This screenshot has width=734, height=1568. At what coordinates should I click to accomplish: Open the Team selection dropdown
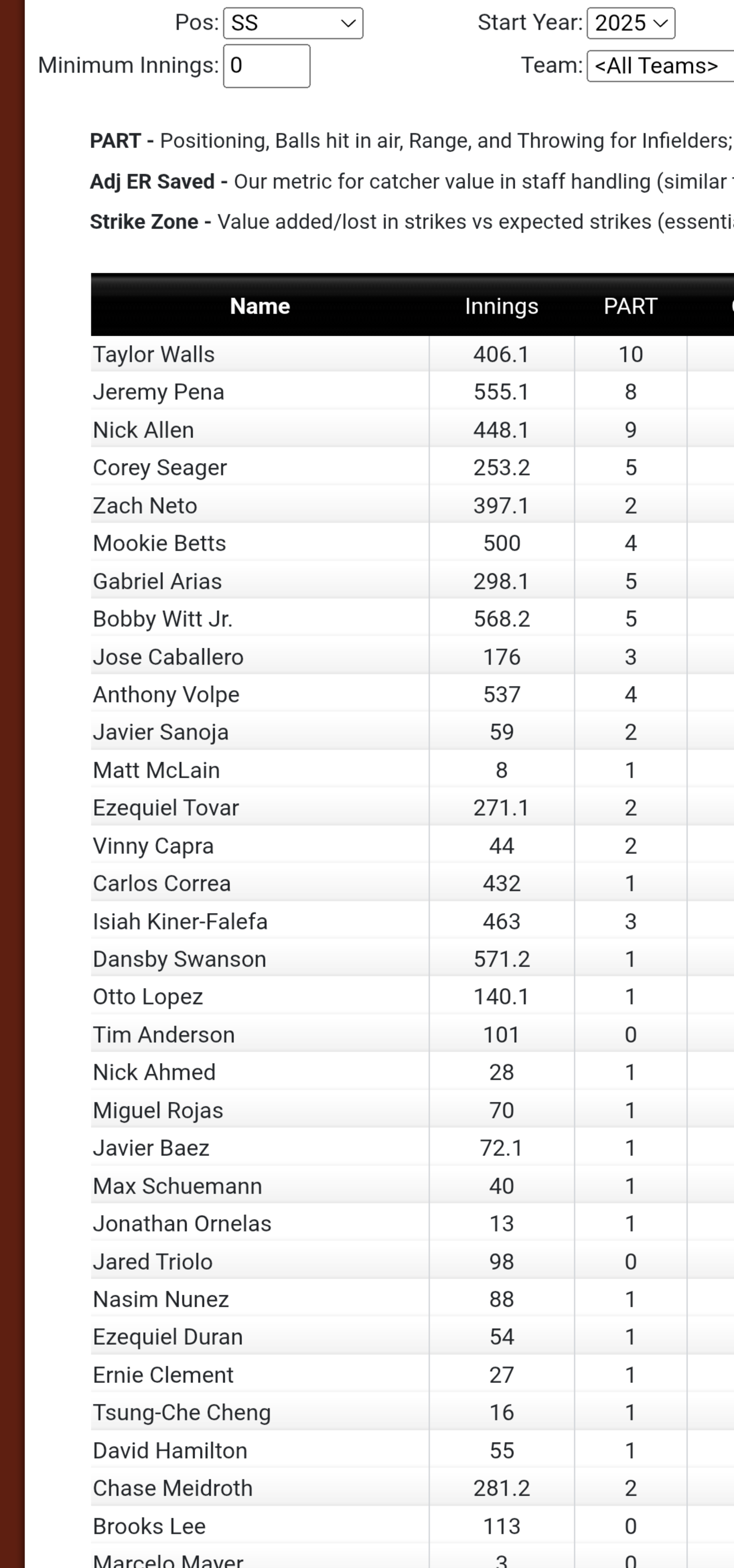660,66
